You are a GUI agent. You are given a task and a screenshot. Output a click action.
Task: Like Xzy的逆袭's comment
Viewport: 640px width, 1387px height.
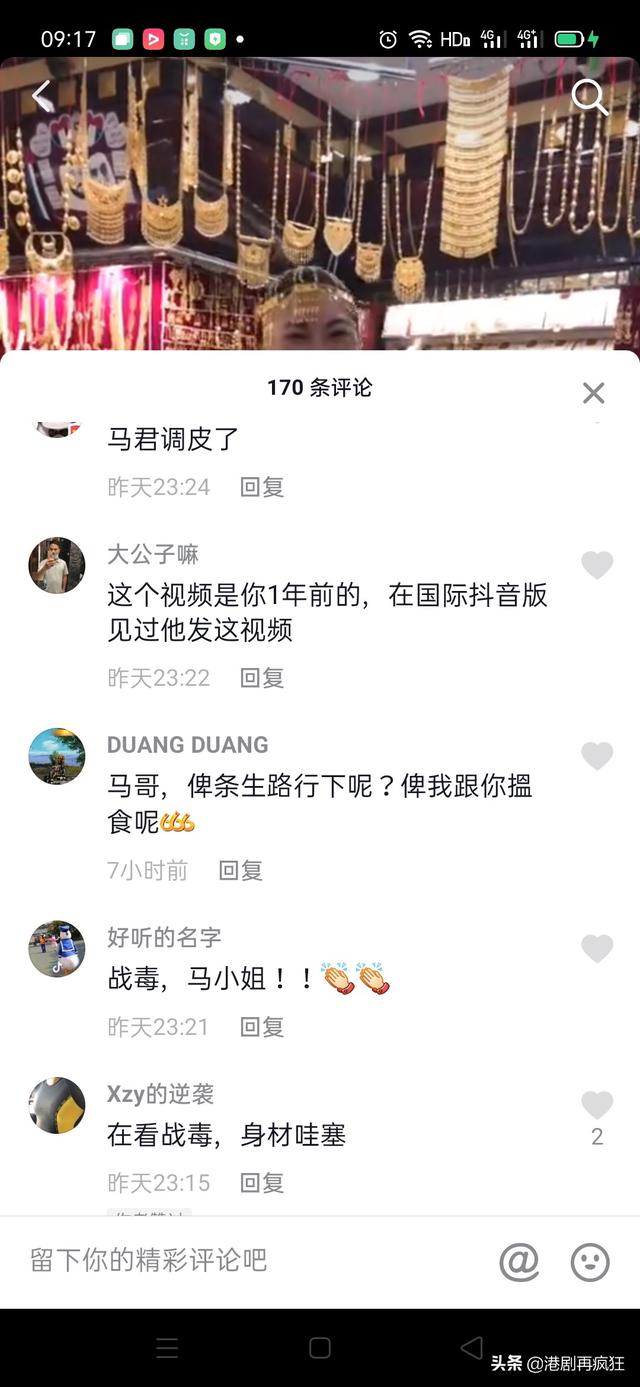point(597,1105)
